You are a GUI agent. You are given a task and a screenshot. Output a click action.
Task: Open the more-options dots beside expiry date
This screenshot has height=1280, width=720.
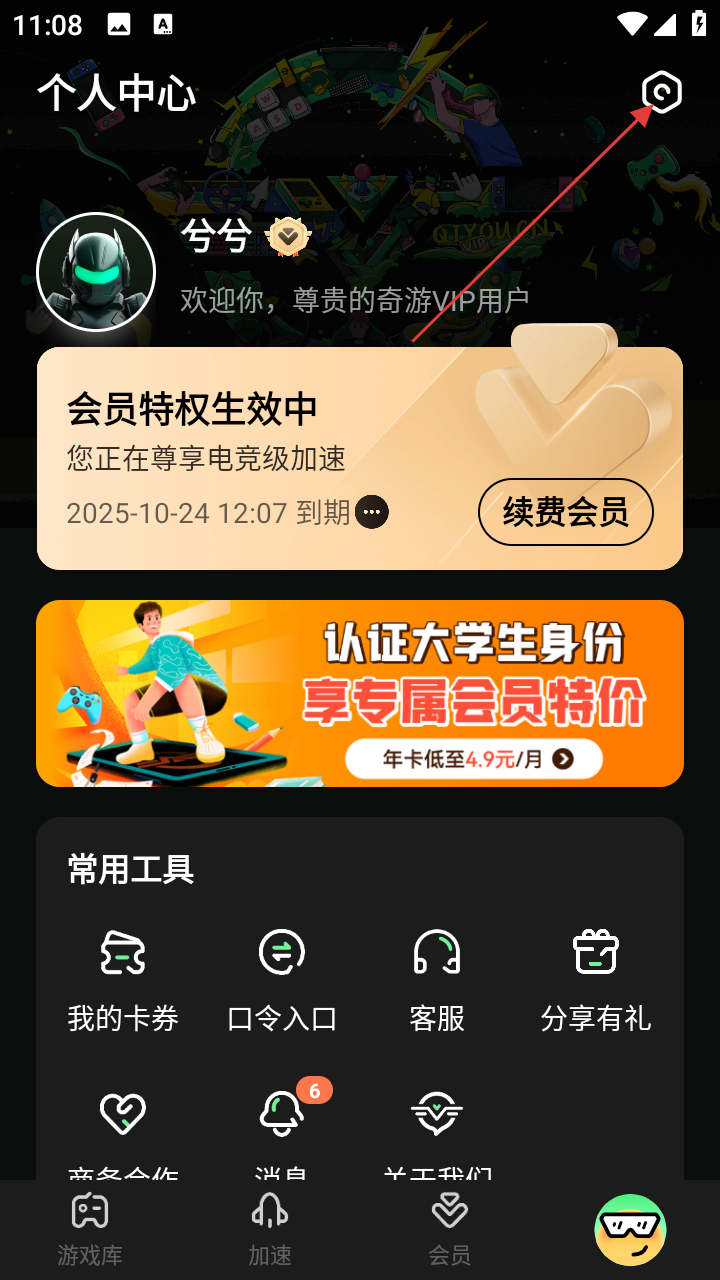pyautogui.click(x=372, y=512)
